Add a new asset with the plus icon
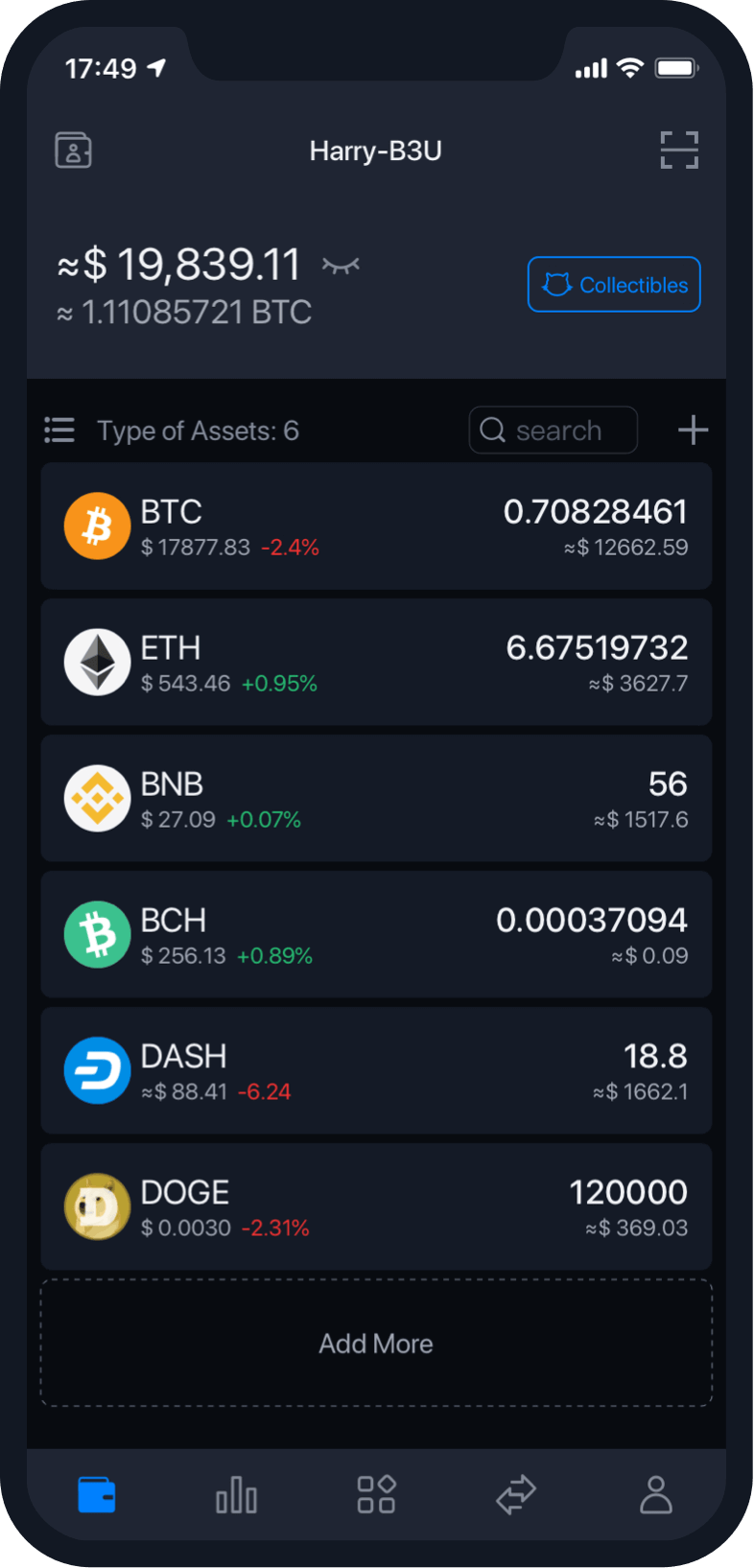This screenshot has height=1568, width=754. 693,430
